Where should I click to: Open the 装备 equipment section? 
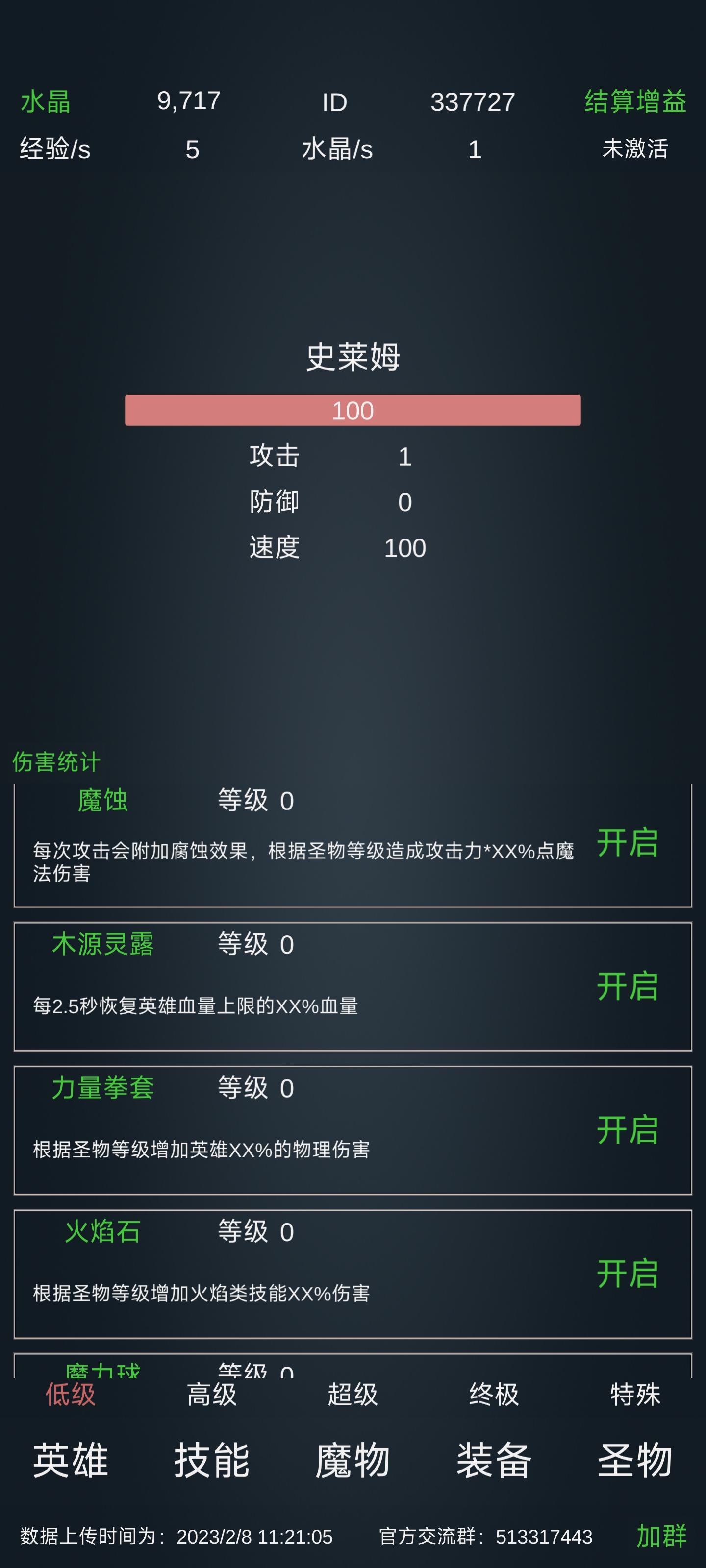pyautogui.click(x=494, y=1460)
